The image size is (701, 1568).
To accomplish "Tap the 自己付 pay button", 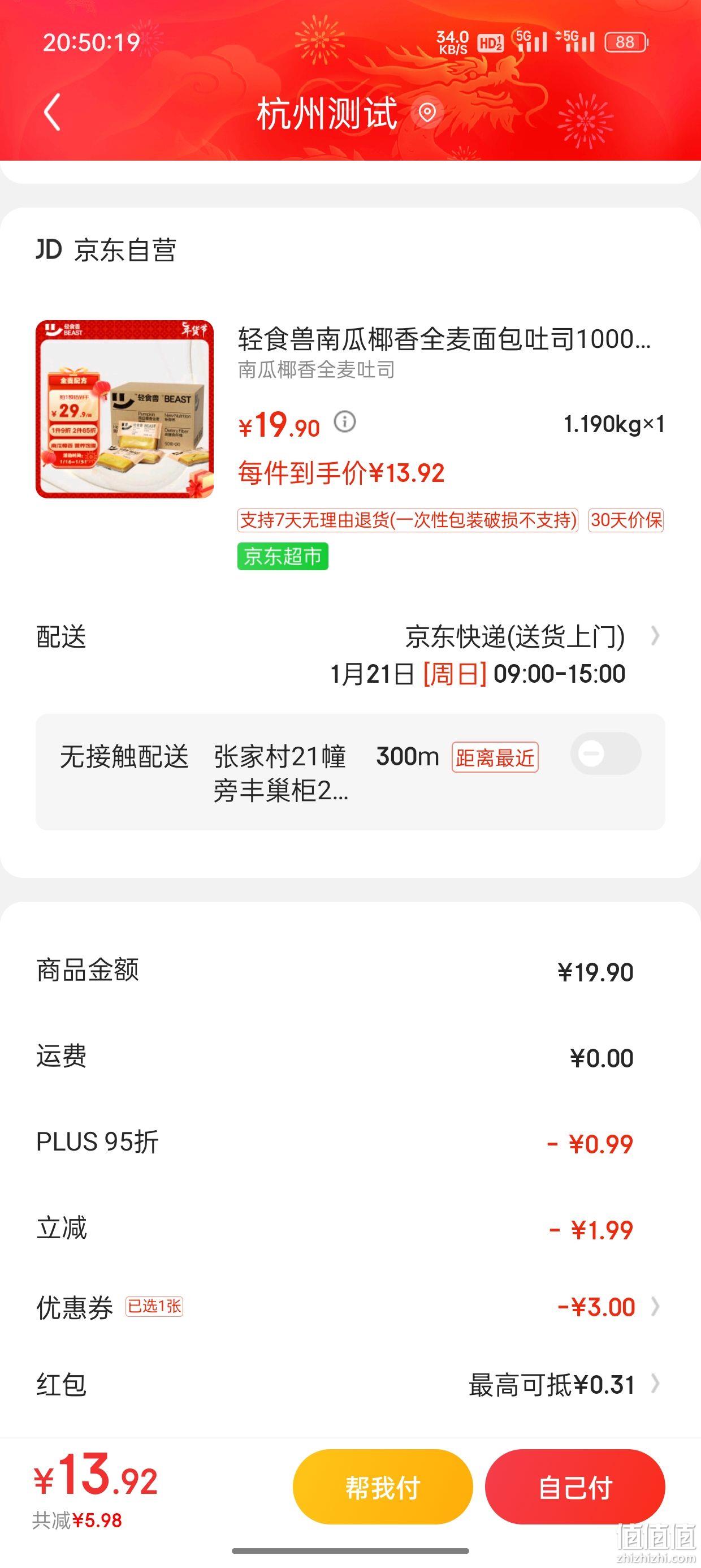I will (x=575, y=1487).
